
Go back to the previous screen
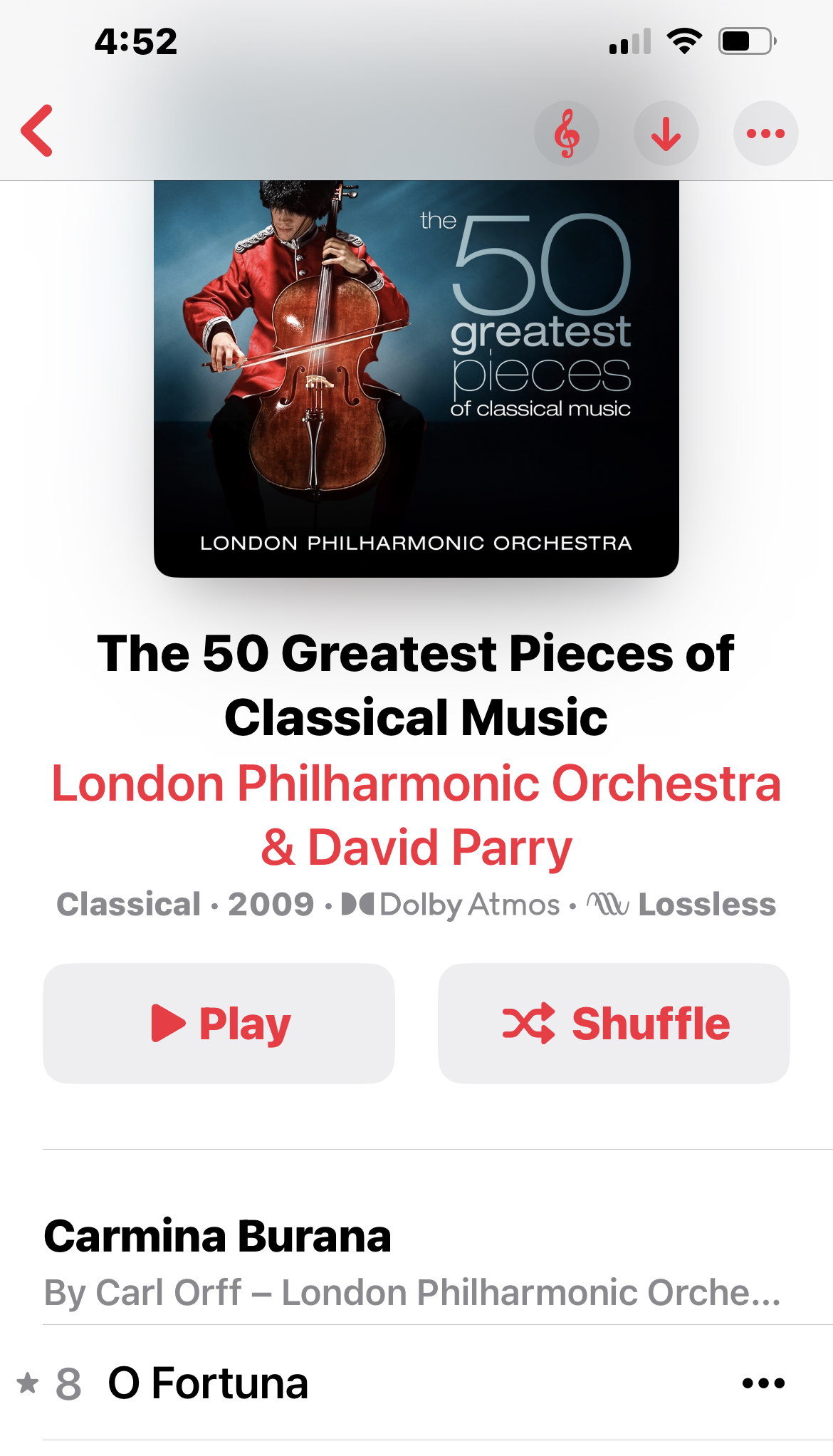[x=38, y=131]
